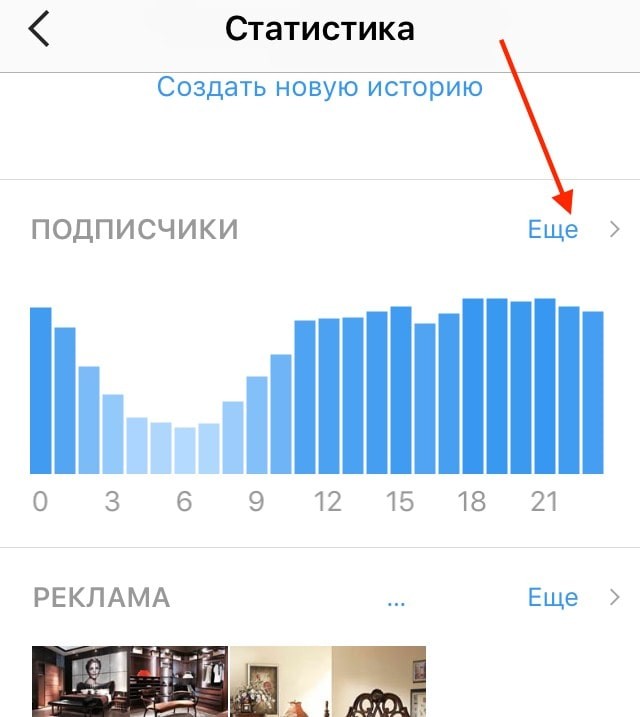640x717 pixels.
Task: Open Еще in the Реклама section
Action: pos(553,598)
